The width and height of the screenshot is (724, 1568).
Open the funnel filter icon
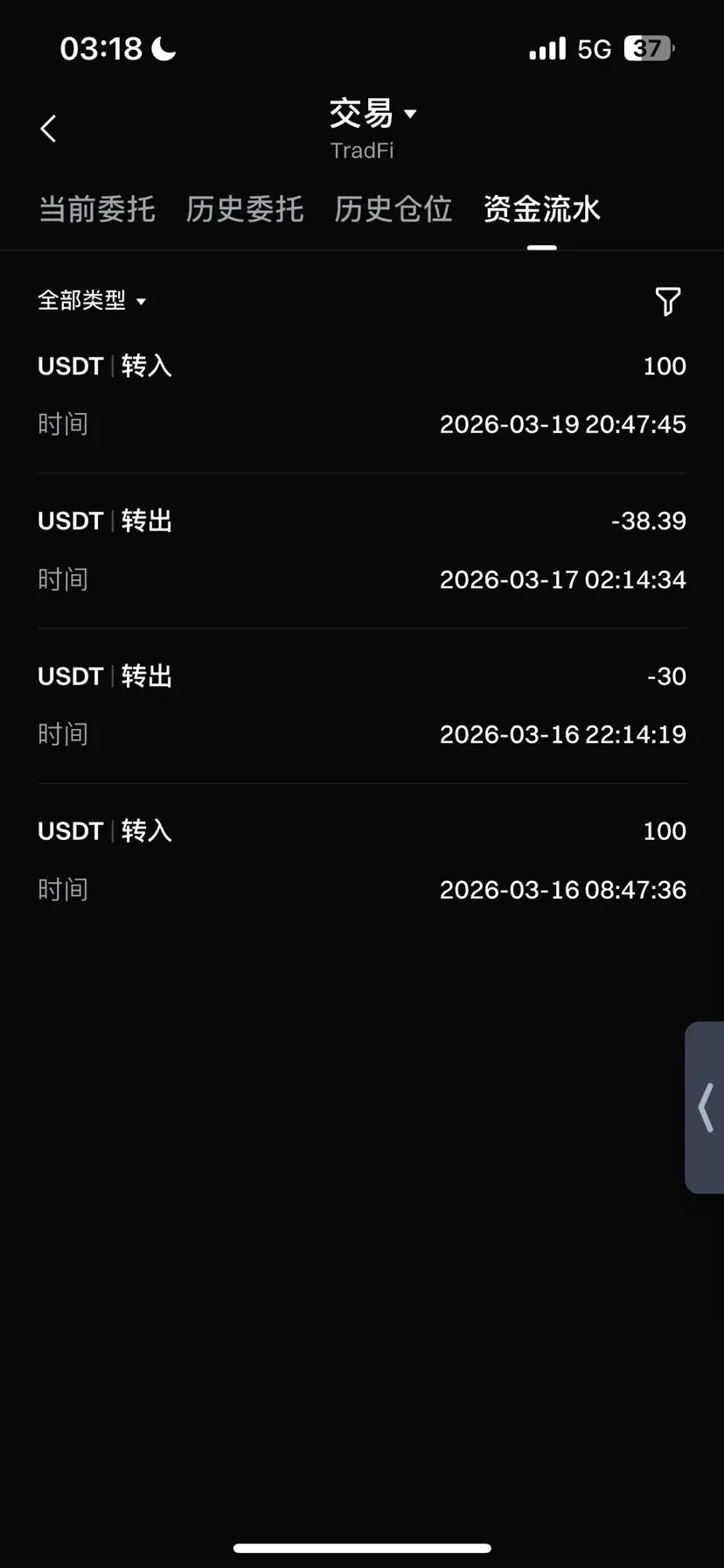point(668,301)
